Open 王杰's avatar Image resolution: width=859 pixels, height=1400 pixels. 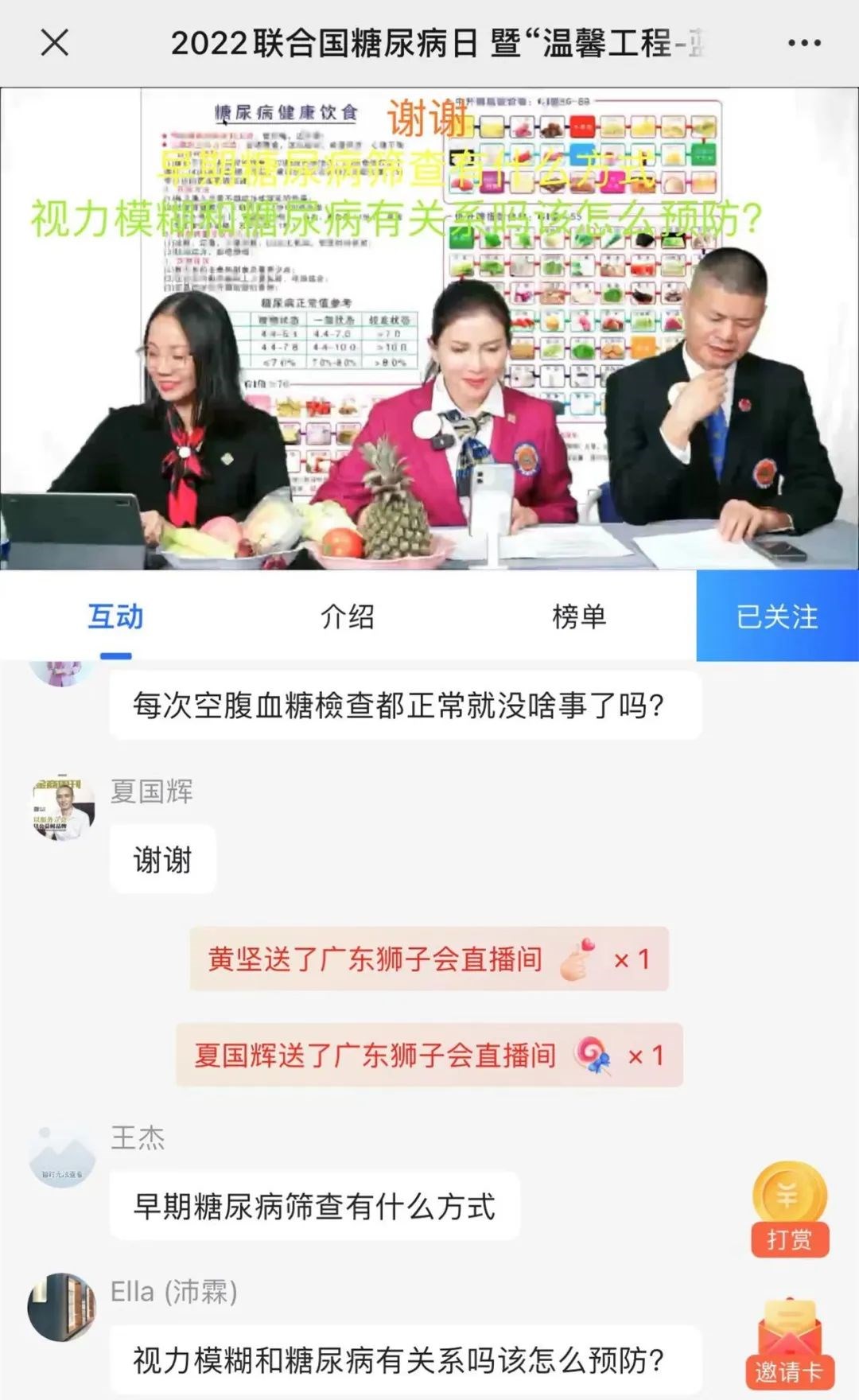(62, 1154)
